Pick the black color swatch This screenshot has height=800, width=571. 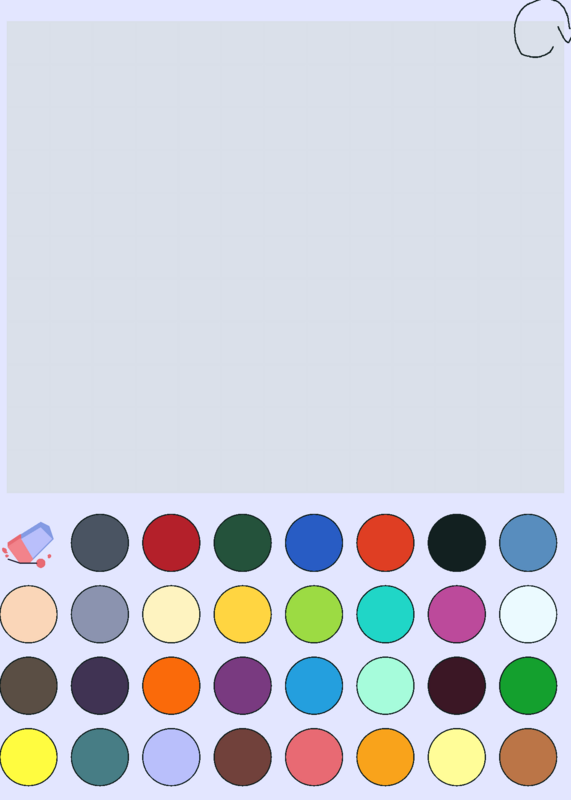[457, 543]
